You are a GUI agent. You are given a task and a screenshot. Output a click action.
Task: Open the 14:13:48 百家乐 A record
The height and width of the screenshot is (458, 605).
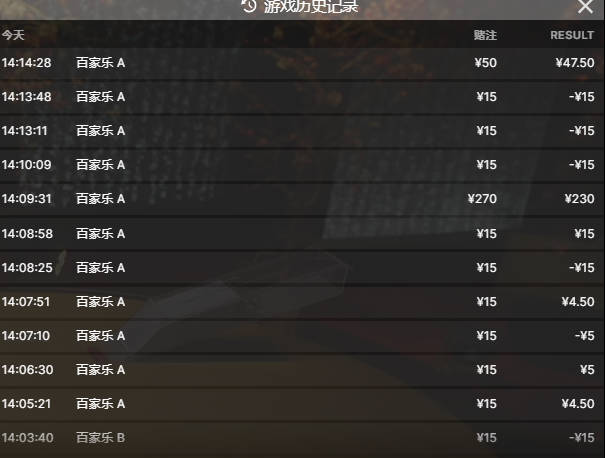coord(300,97)
